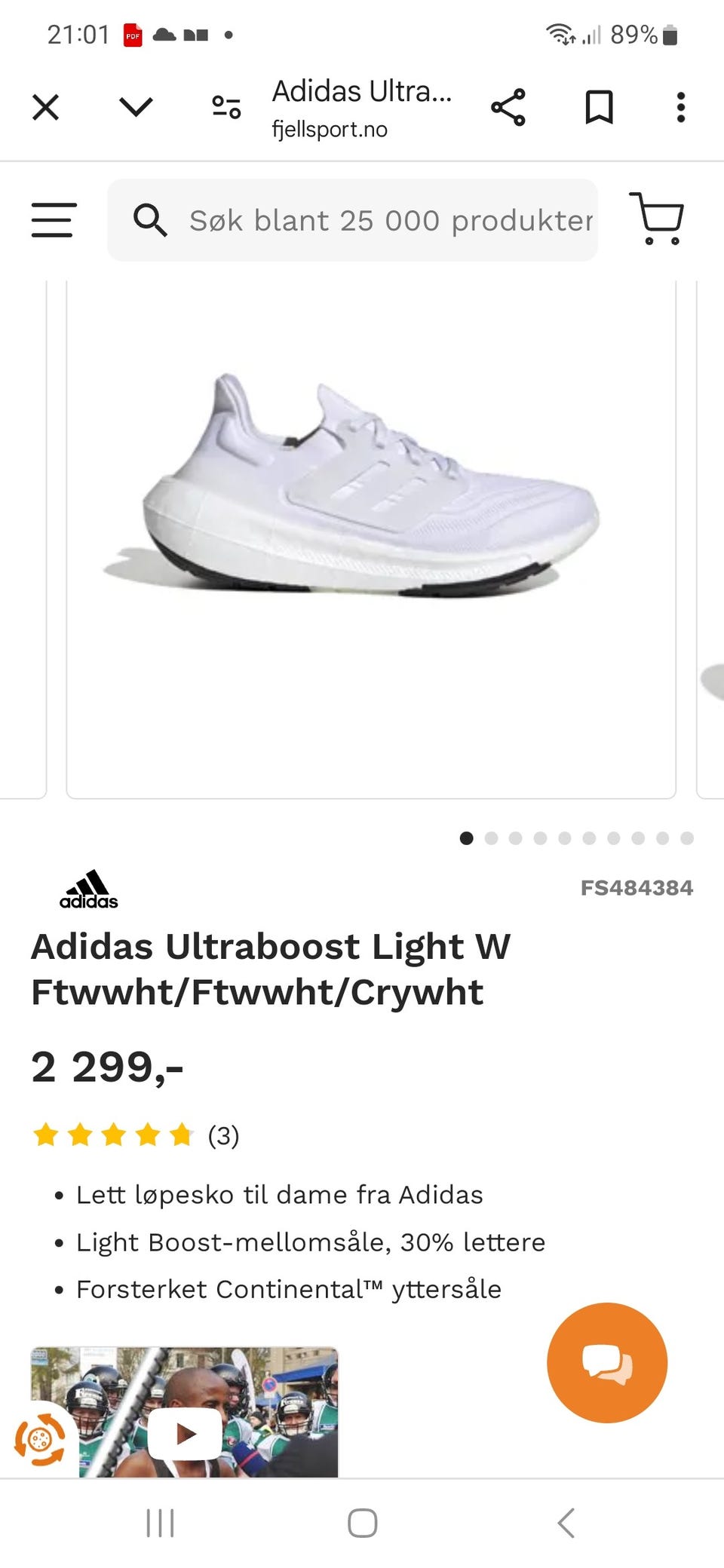Minimize the tab with the down chevron
The image size is (724, 1568).
coord(136,108)
